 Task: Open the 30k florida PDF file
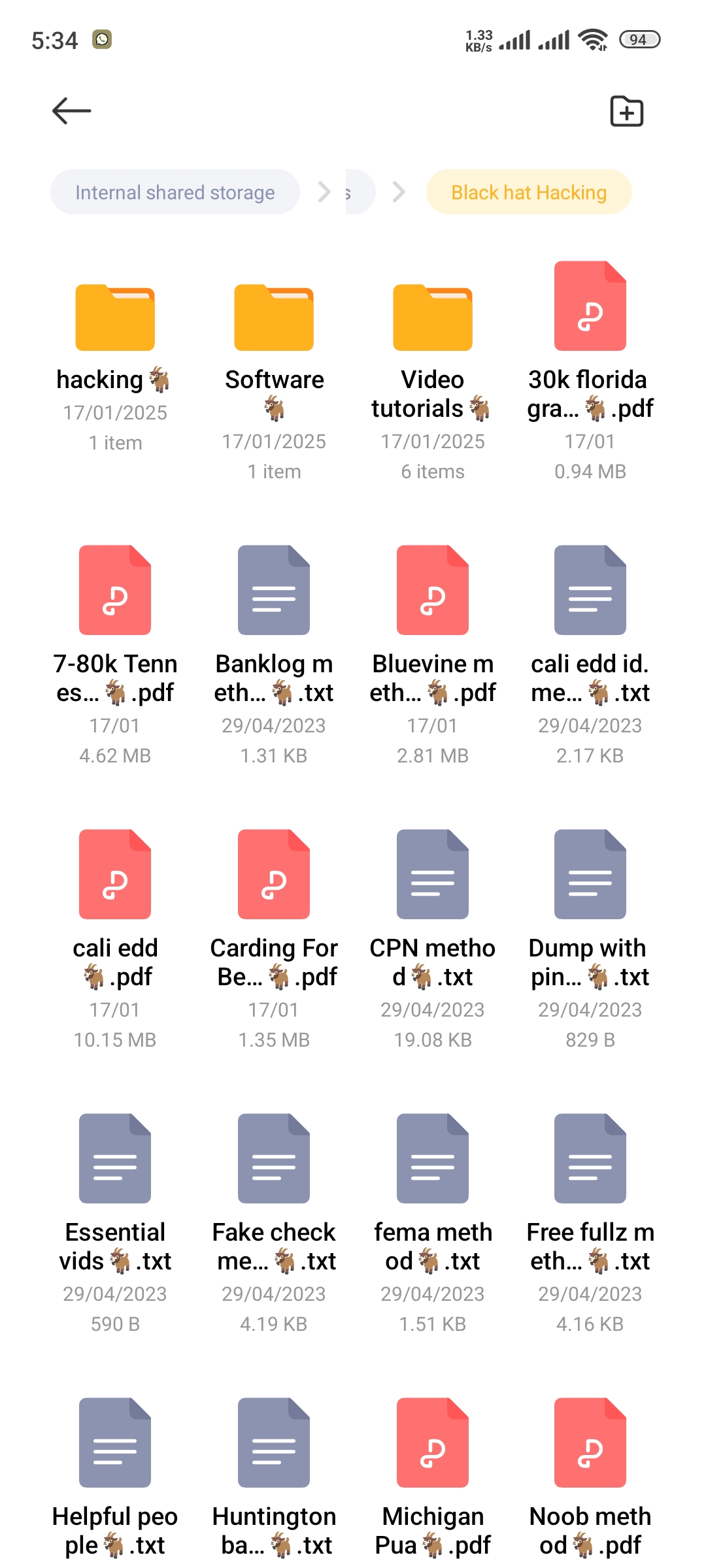590,306
